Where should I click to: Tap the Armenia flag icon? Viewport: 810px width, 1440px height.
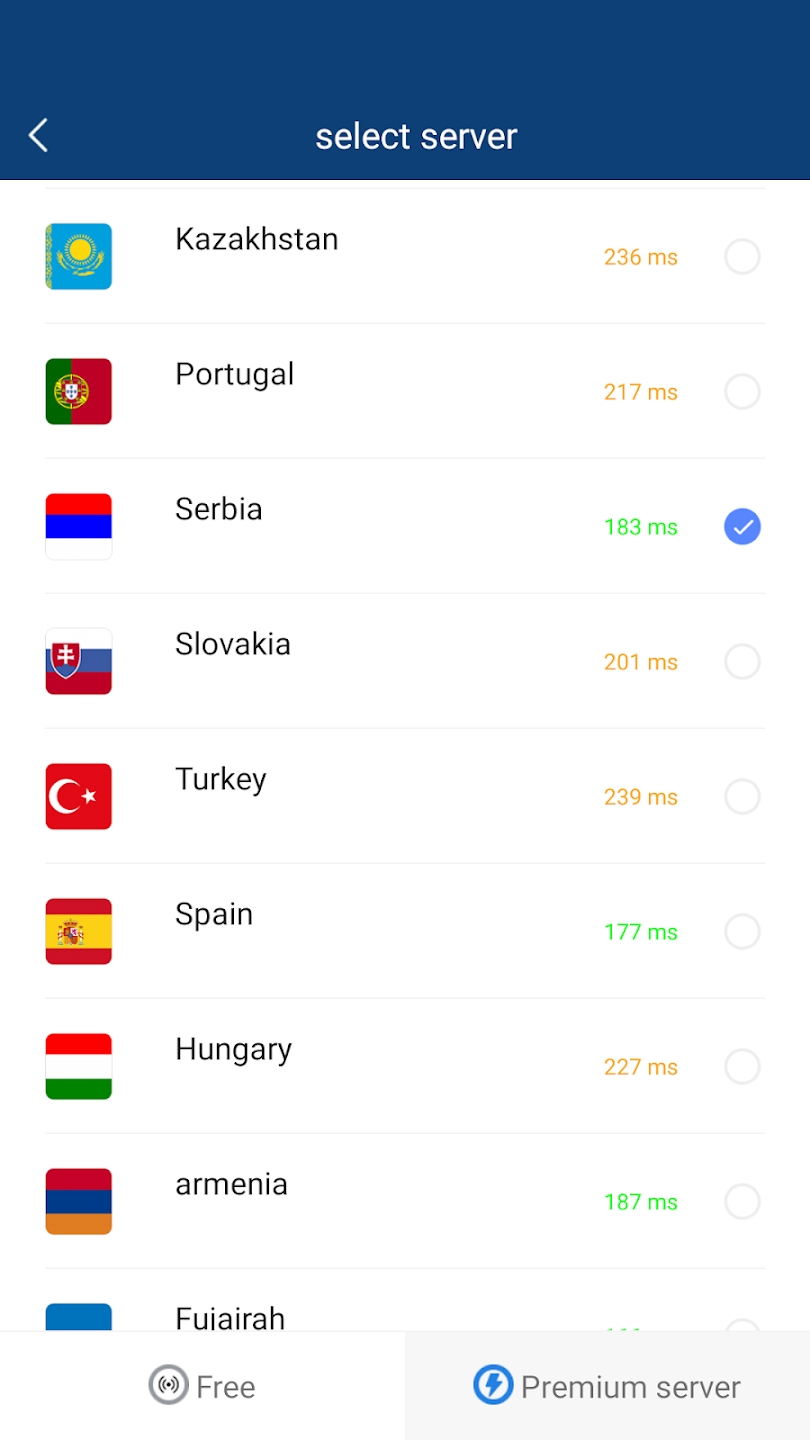(78, 1201)
